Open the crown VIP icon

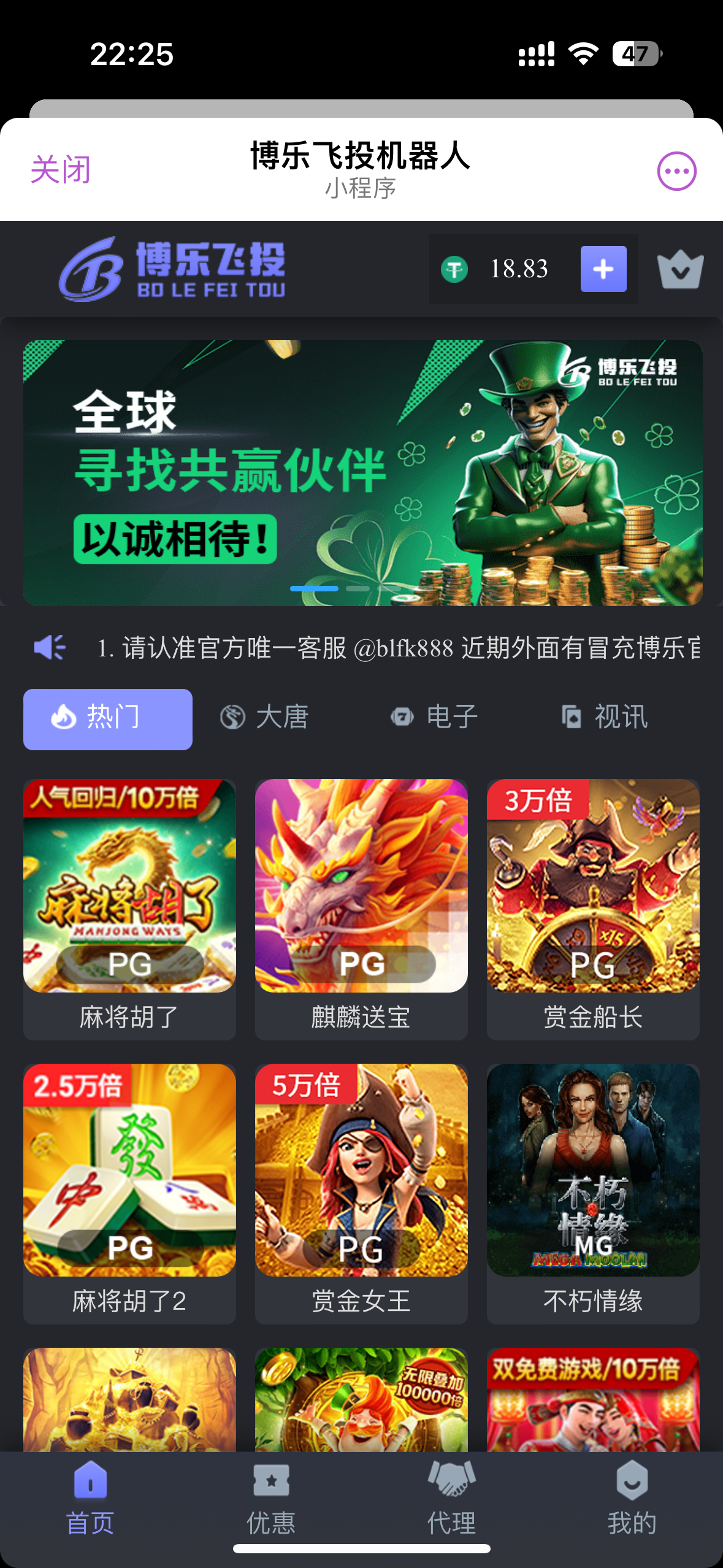(x=680, y=270)
